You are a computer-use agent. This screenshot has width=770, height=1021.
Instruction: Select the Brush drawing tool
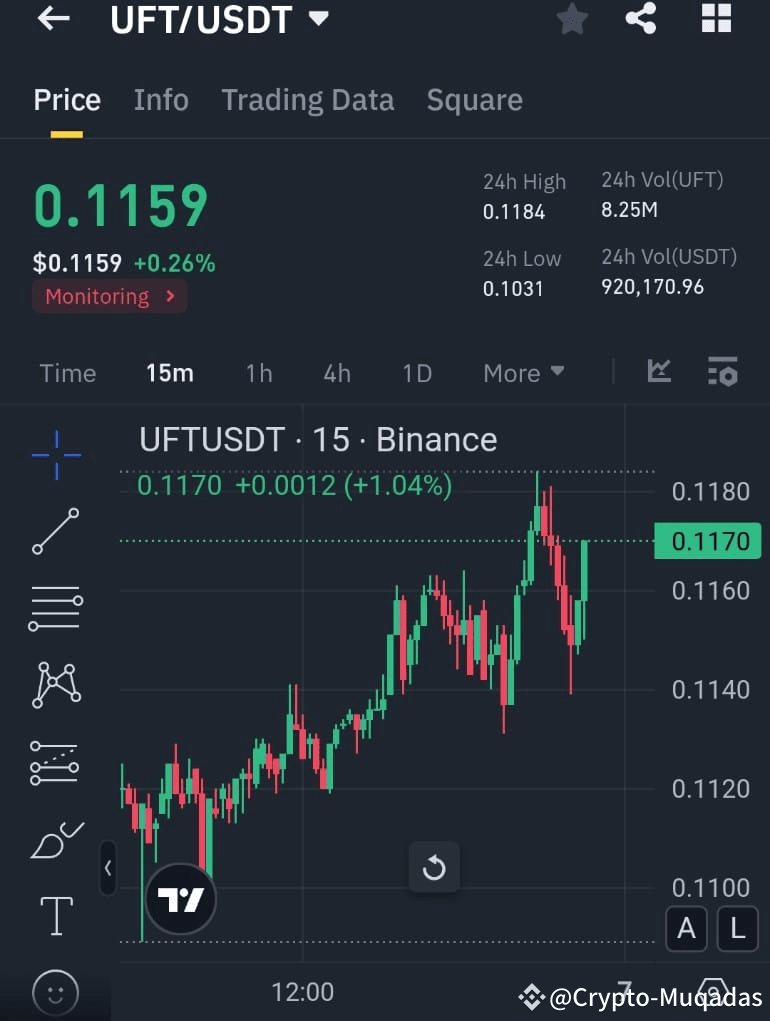(x=55, y=838)
